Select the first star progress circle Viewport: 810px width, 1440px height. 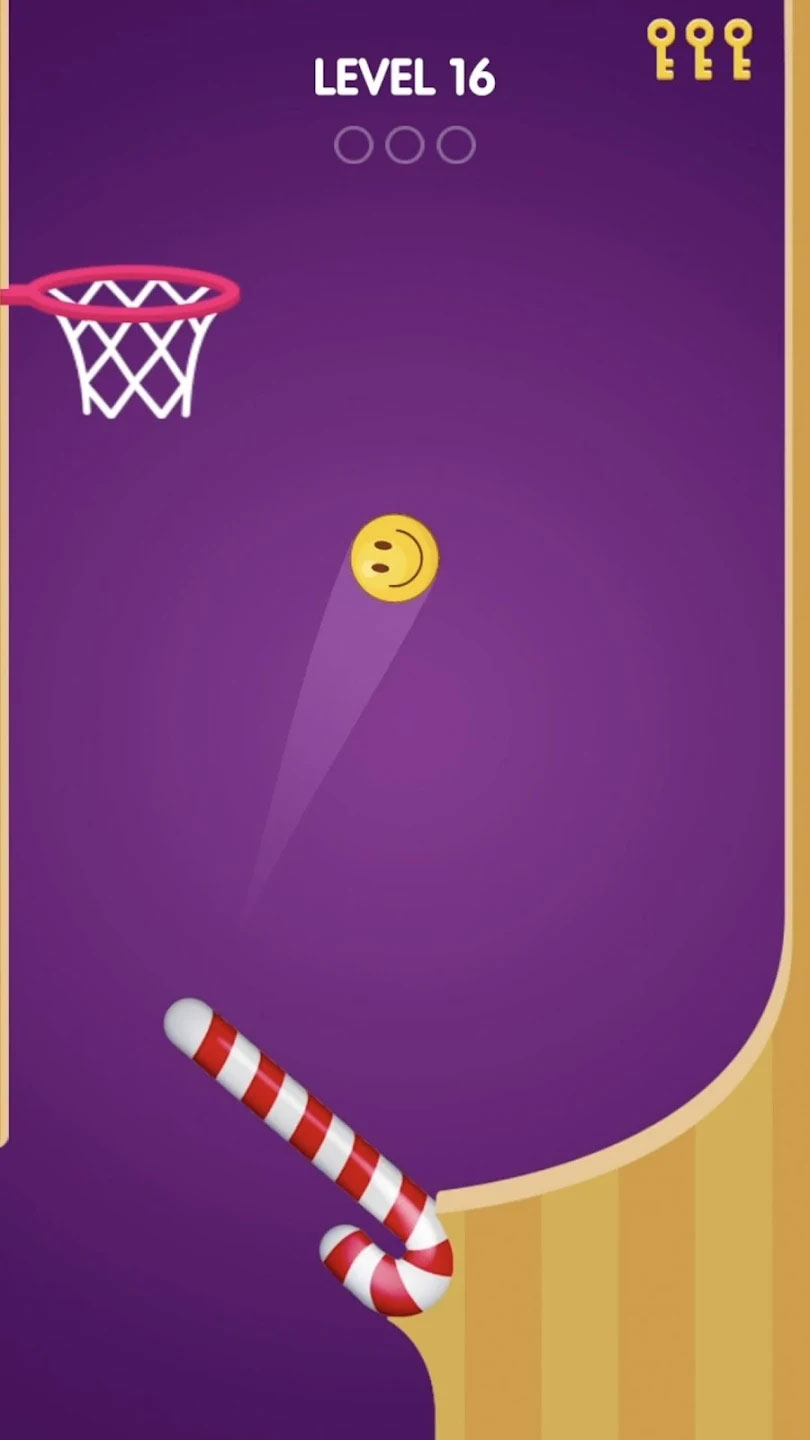point(355,142)
